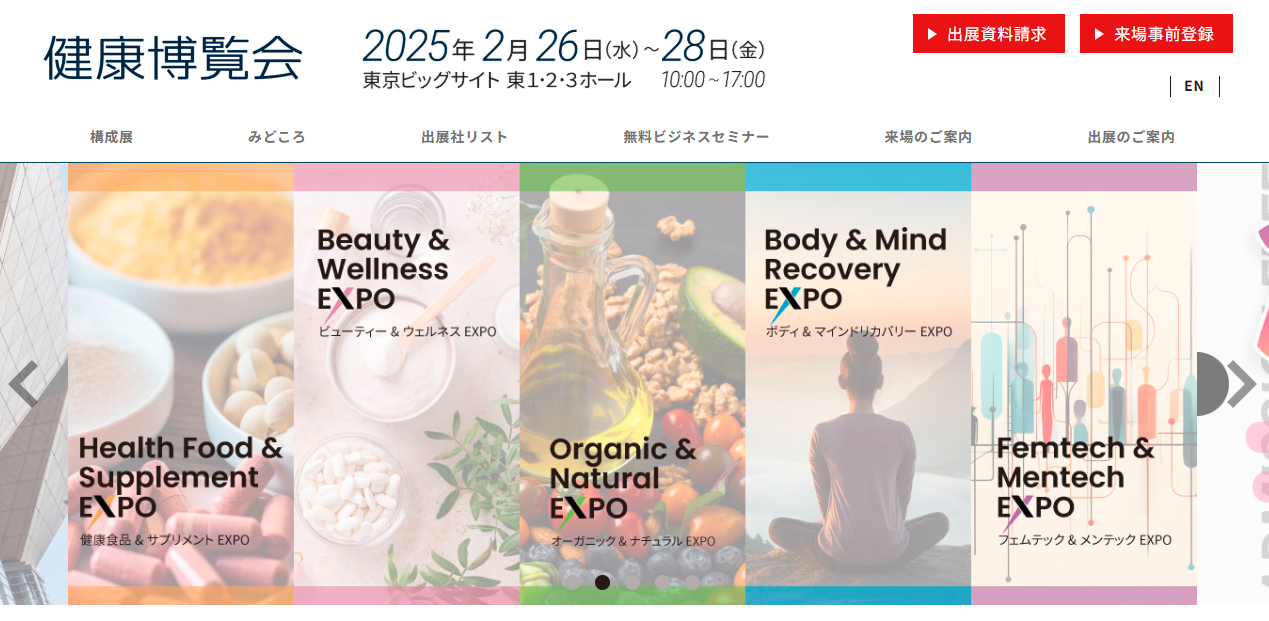This screenshot has height=621, width=1269.
Task: Open the Beauty & Wellness EXPO tile
Action: tap(406, 384)
